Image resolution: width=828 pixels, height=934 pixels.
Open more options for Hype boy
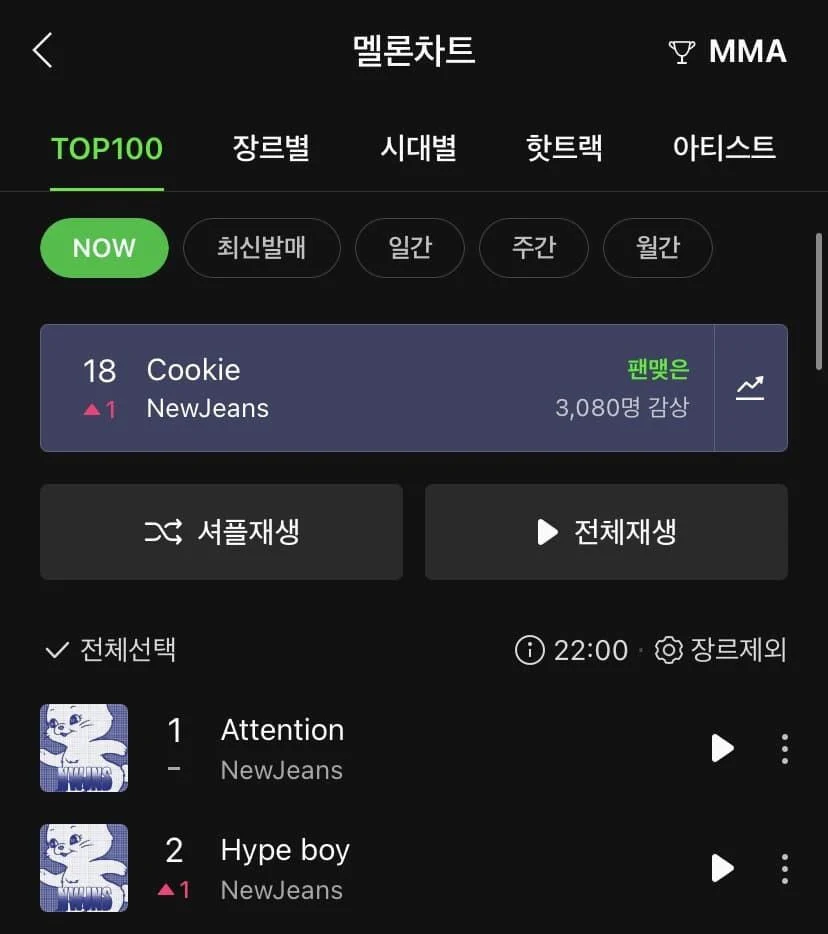[785, 868]
